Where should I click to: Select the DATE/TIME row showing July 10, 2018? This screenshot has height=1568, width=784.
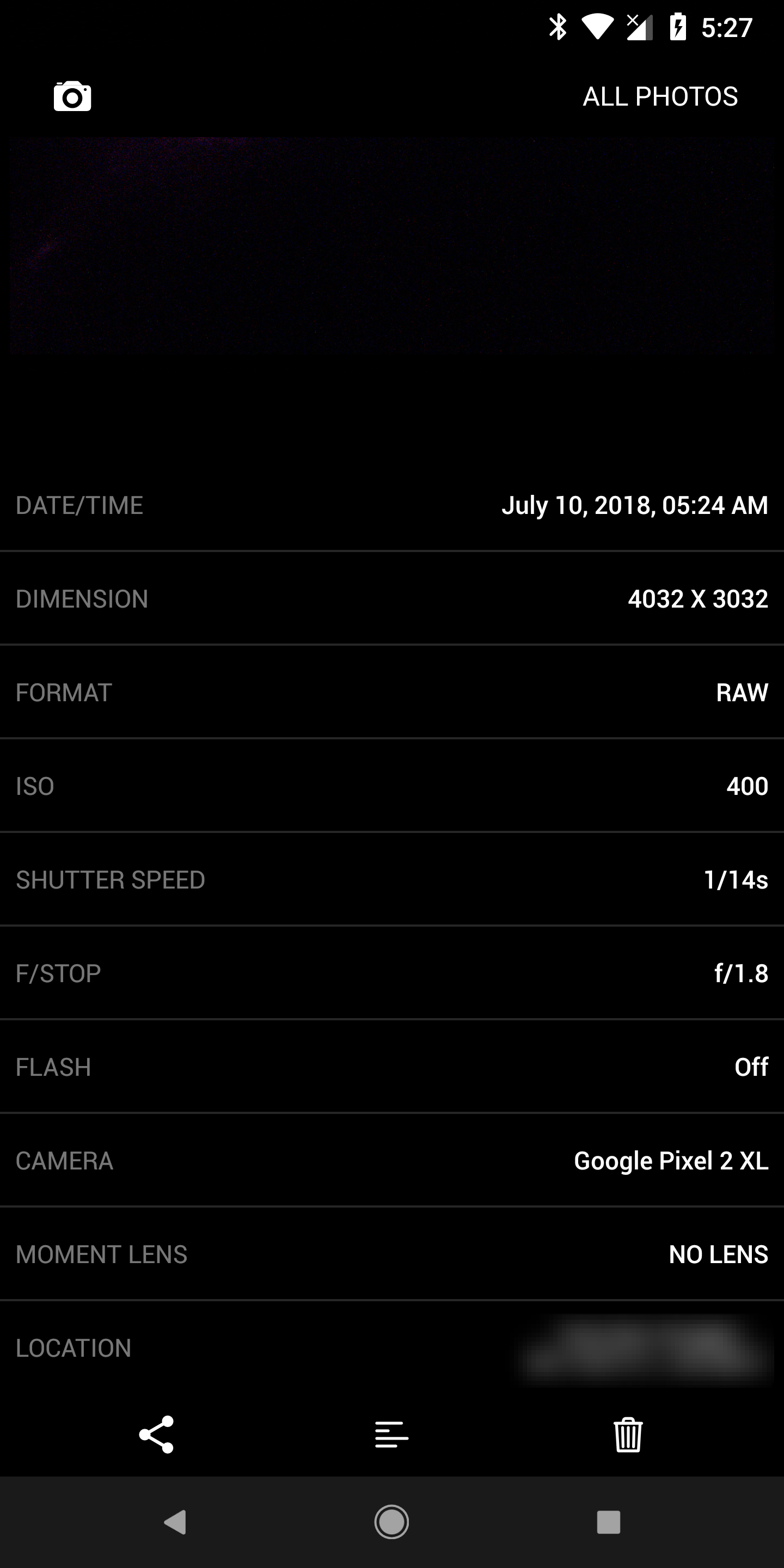click(x=392, y=505)
